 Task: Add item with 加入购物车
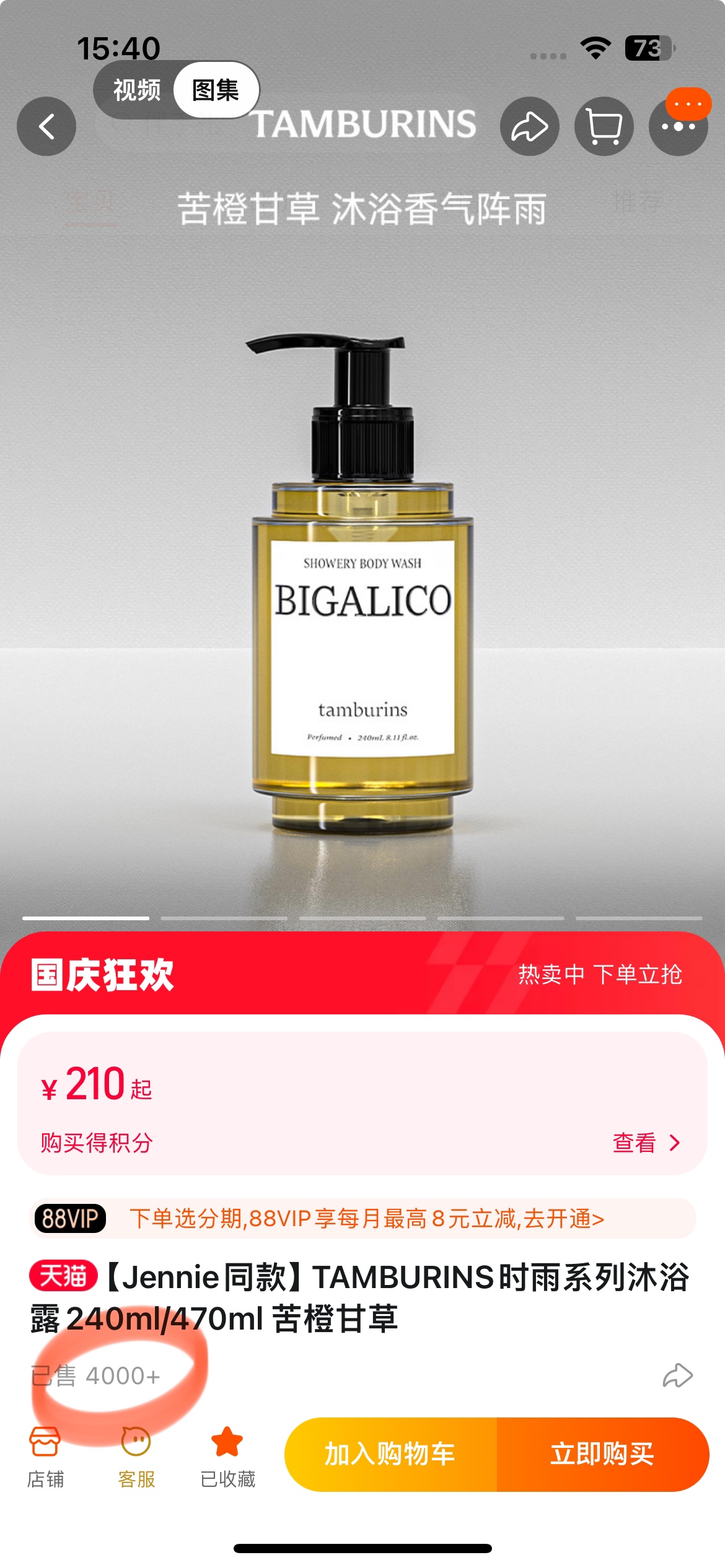click(x=390, y=1454)
